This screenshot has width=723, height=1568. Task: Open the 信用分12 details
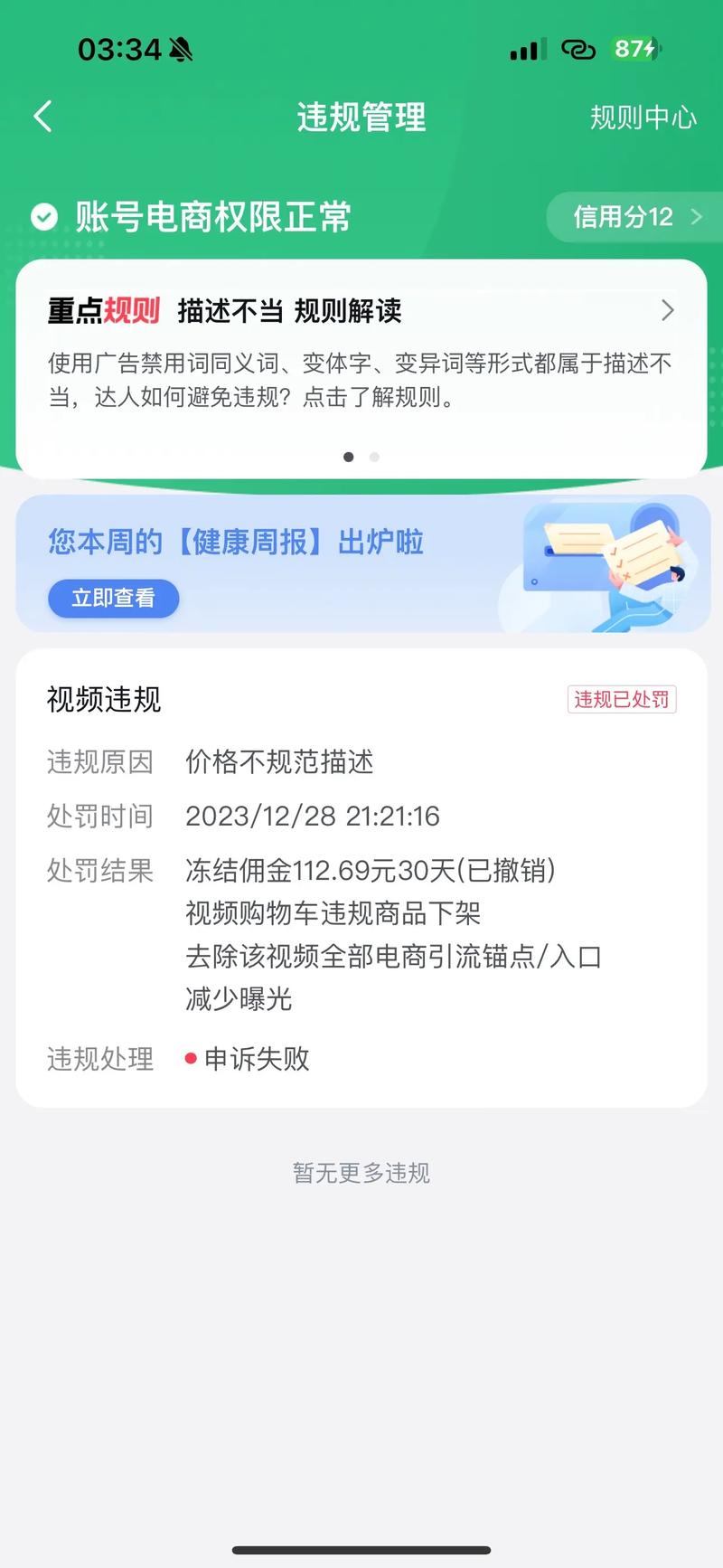point(635,217)
